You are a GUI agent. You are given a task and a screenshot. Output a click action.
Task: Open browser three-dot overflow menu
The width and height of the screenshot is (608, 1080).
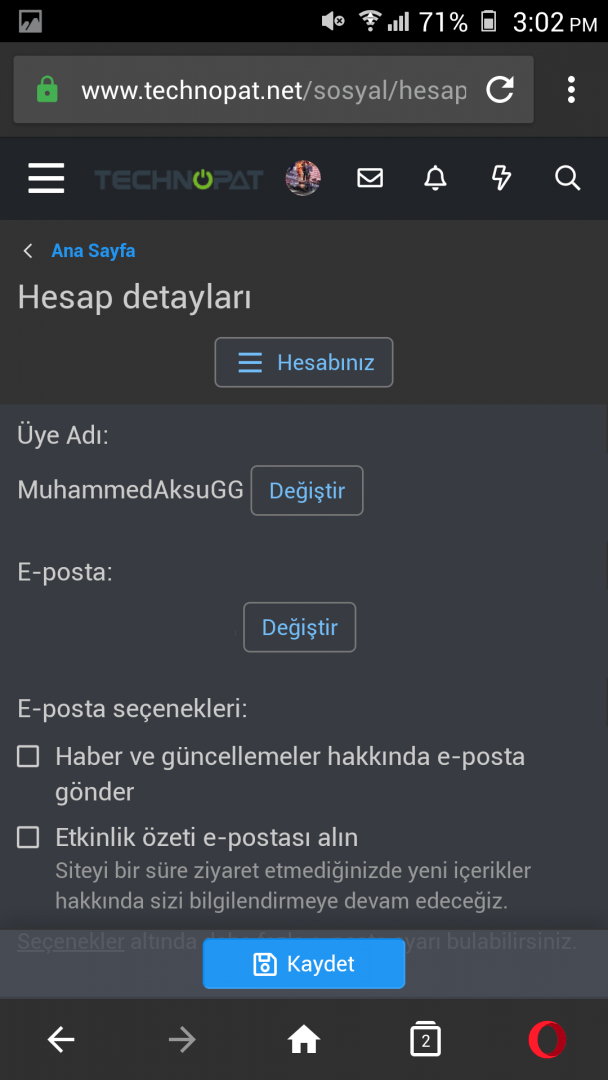pos(571,91)
